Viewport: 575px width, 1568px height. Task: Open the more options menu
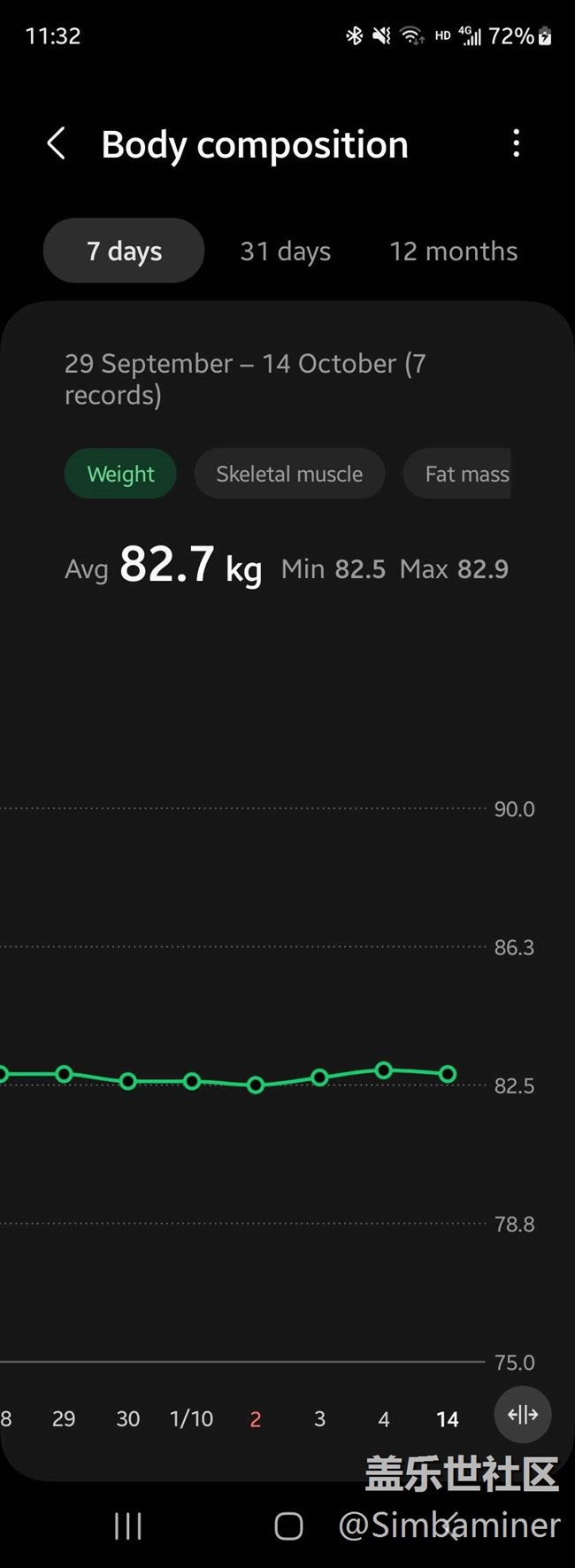pos(516,143)
